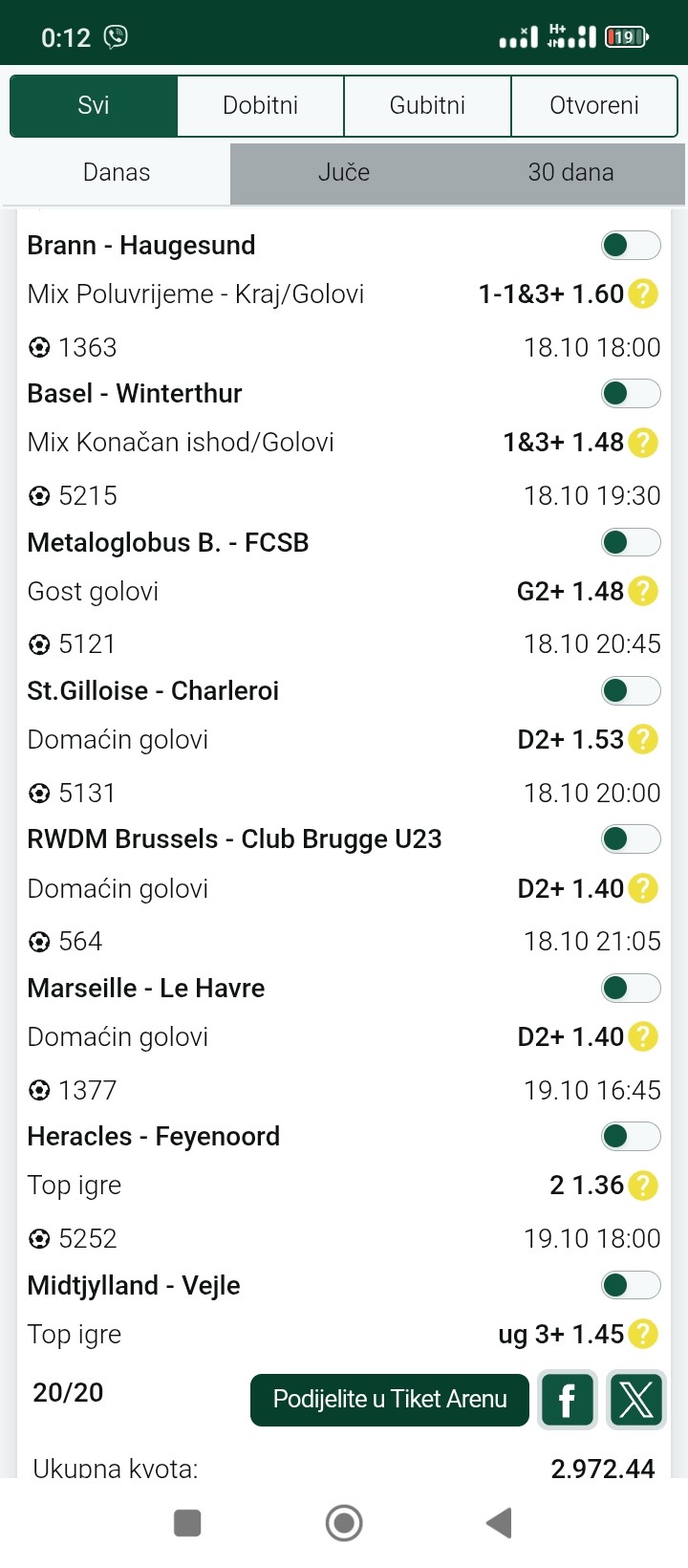This screenshot has height=1568, width=688.
Task: Toggle the Marseille - Le Havre switch
Action: point(631,989)
